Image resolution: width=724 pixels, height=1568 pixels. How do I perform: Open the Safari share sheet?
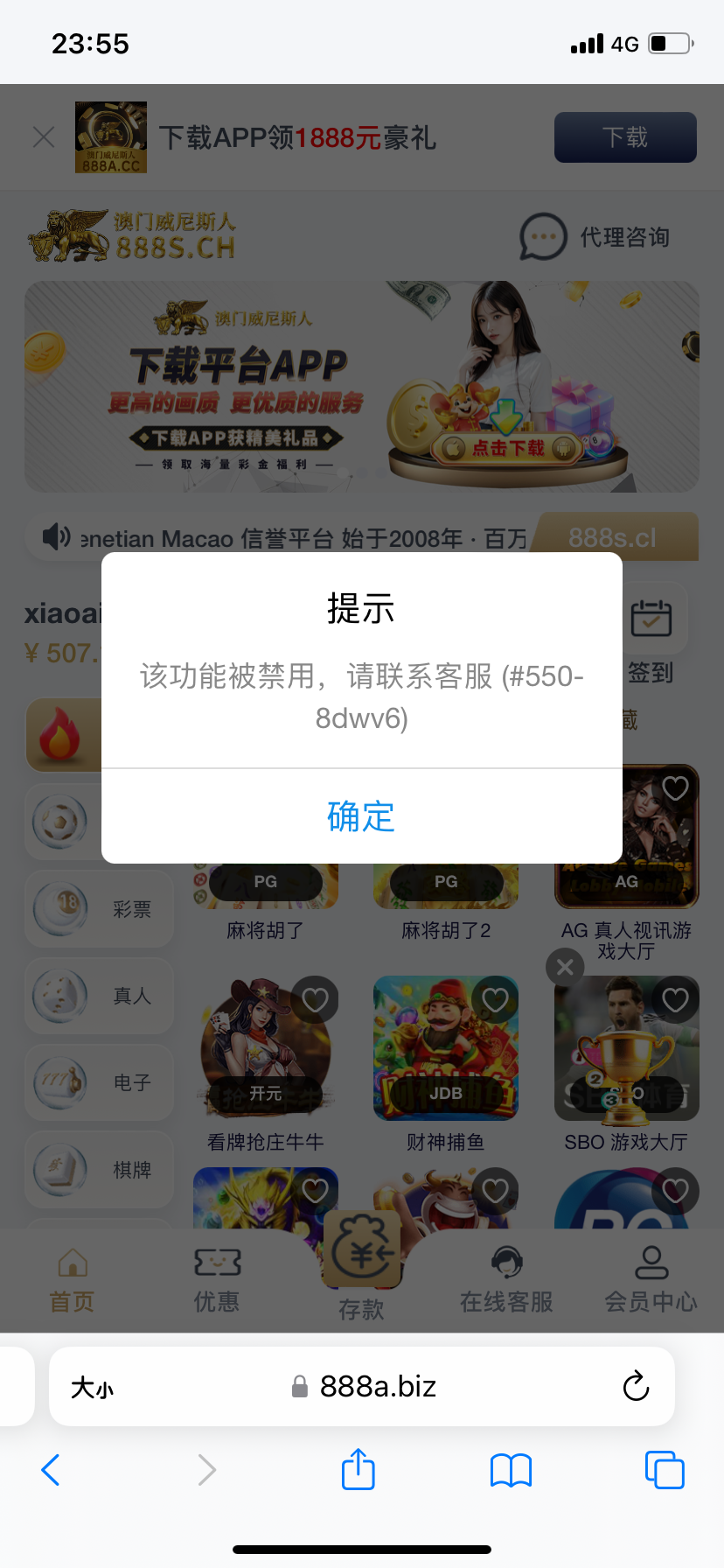pyautogui.click(x=359, y=1469)
